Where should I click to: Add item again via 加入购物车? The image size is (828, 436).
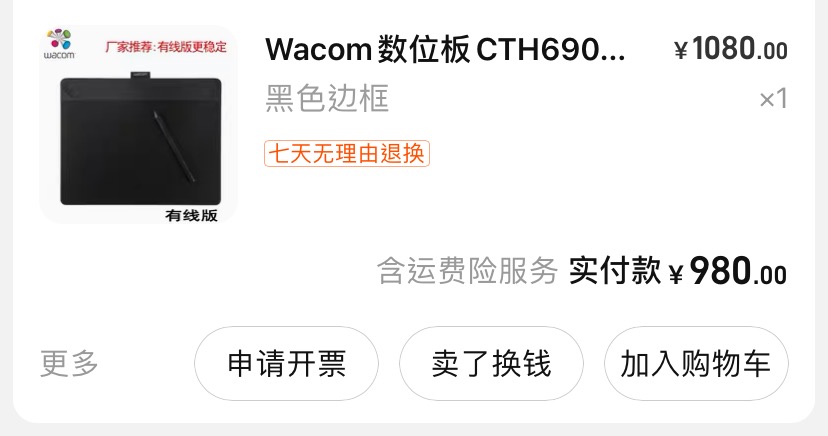point(696,364)
